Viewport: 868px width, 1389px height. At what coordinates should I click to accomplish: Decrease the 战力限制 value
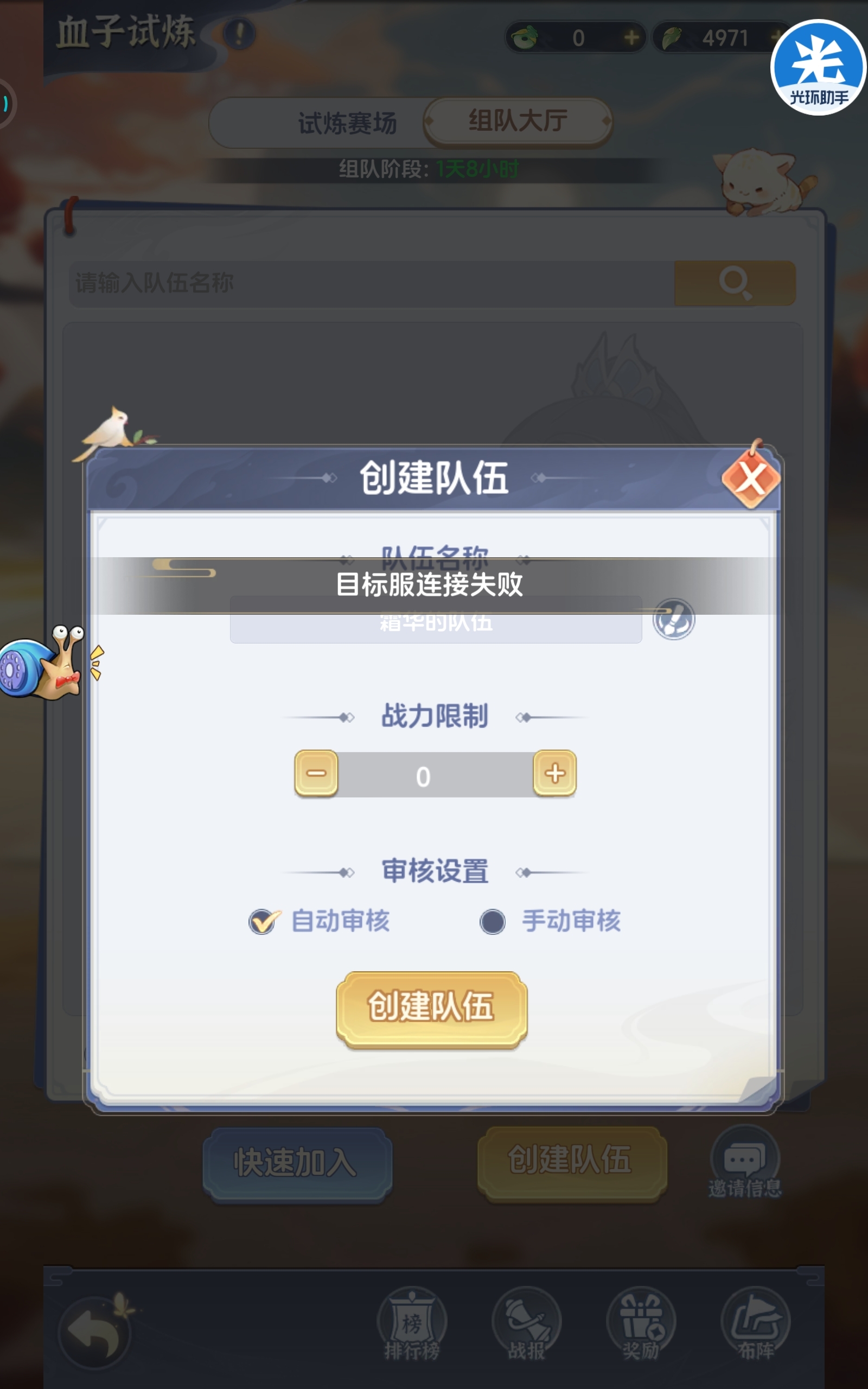pos(316,773)
